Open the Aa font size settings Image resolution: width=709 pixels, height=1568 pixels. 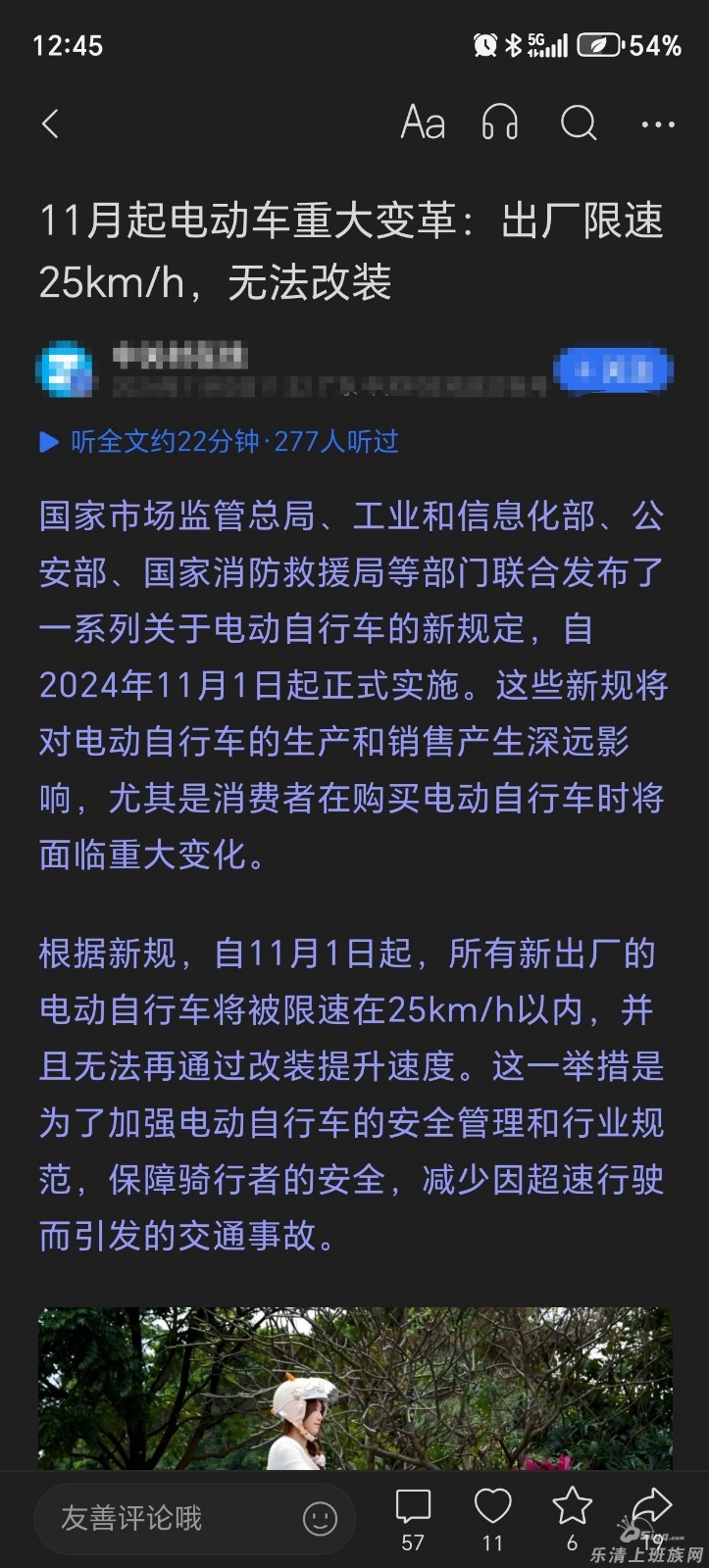point(423,123)
